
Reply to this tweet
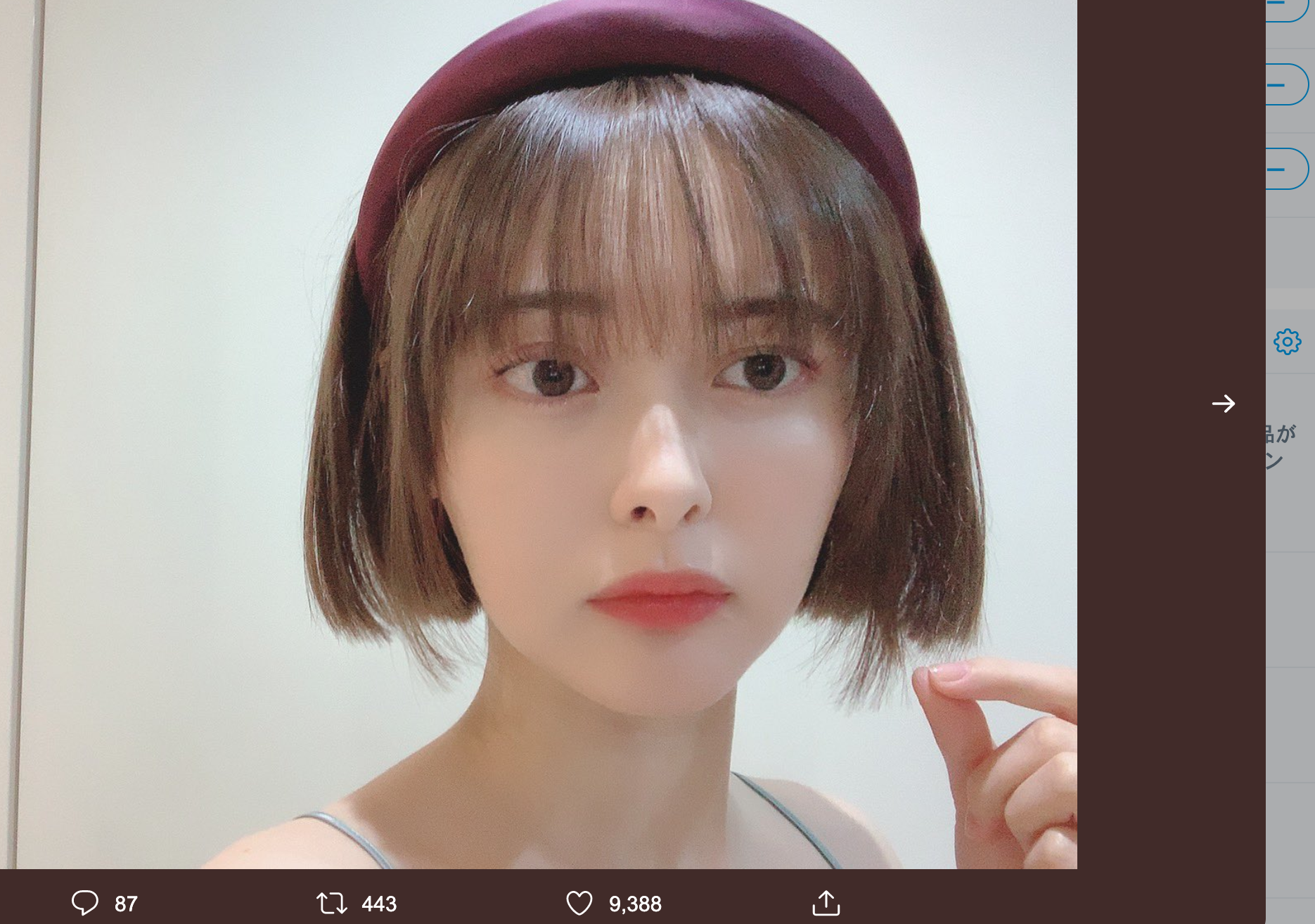(85, 903)
